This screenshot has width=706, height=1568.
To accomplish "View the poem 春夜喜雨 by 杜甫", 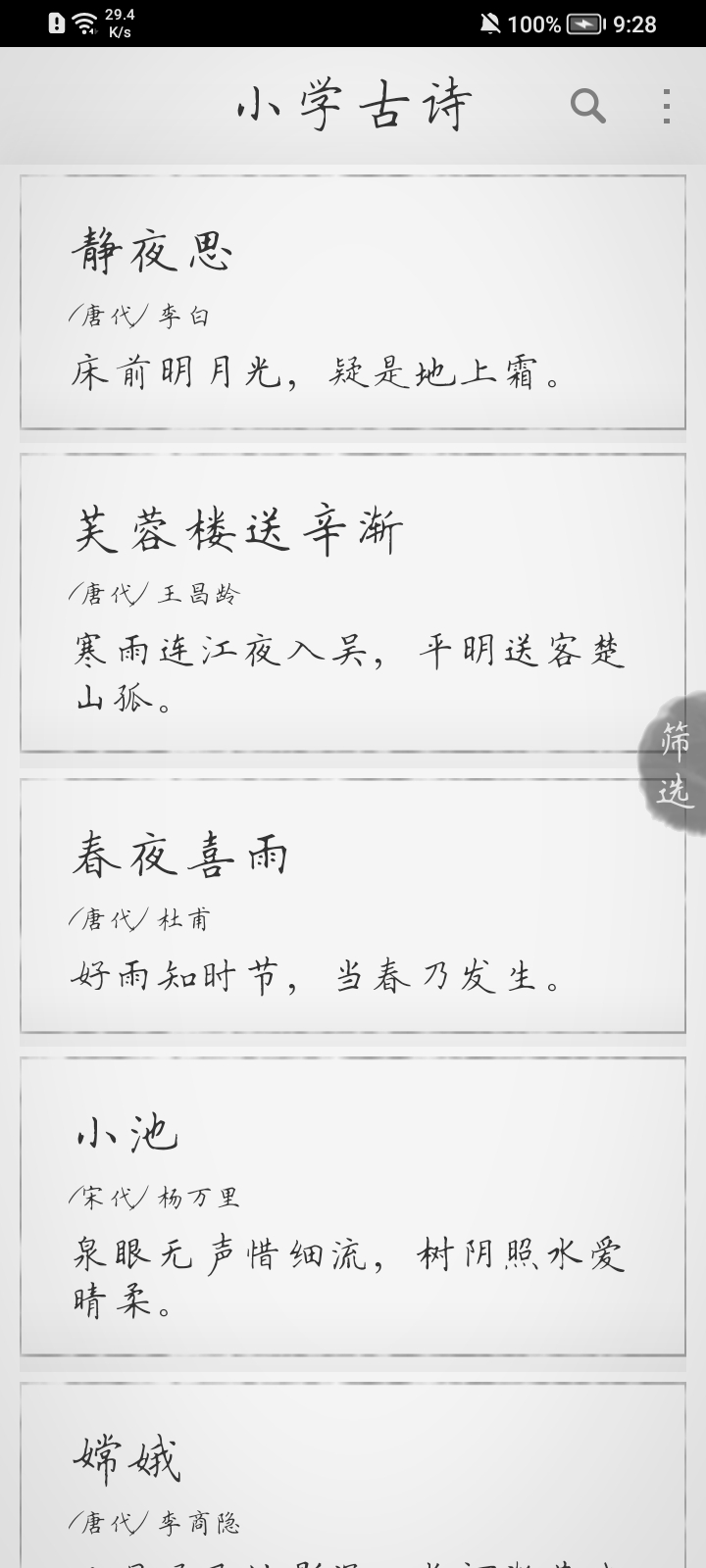I will 352,906.
